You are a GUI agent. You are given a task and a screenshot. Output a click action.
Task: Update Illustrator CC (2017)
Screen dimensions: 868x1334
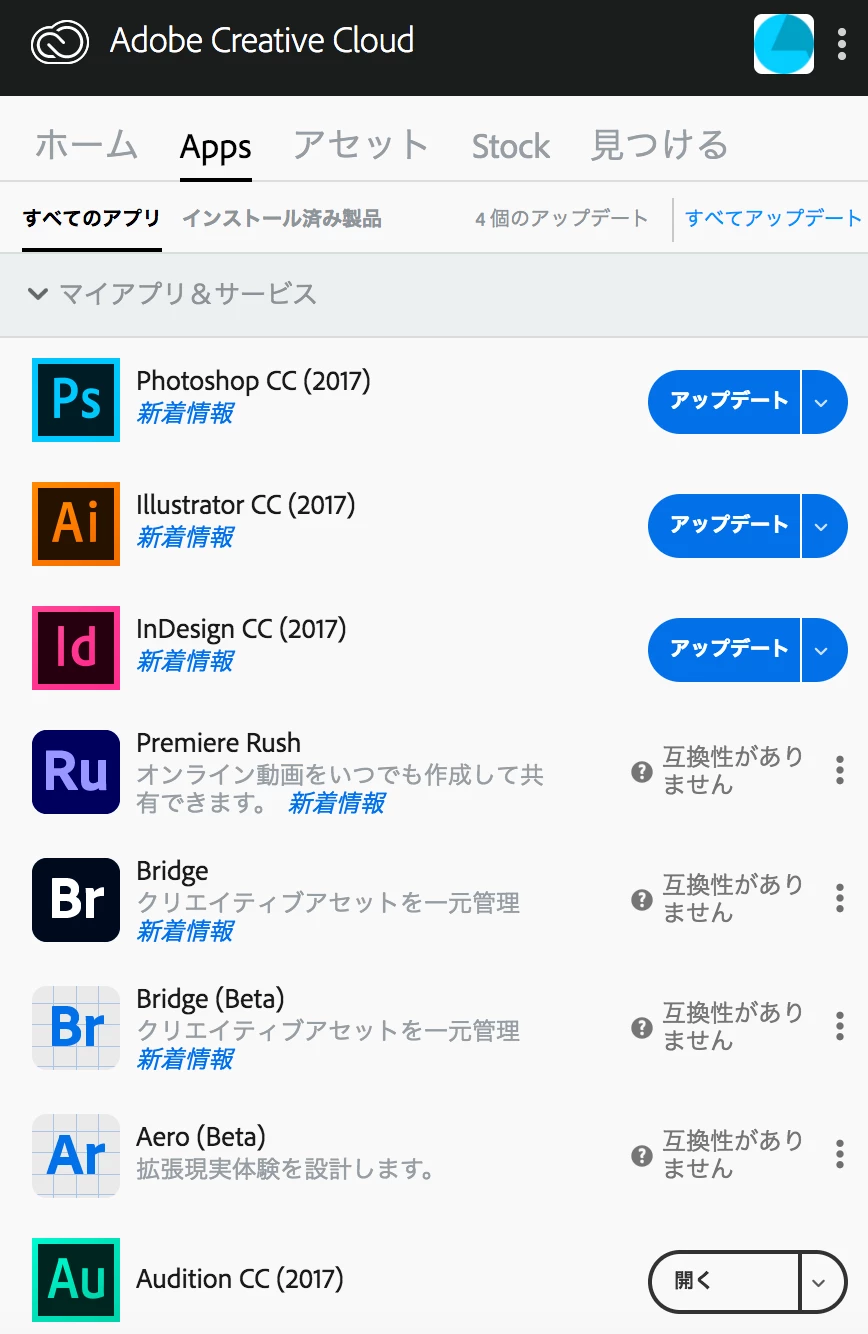[x=726, y=526]
